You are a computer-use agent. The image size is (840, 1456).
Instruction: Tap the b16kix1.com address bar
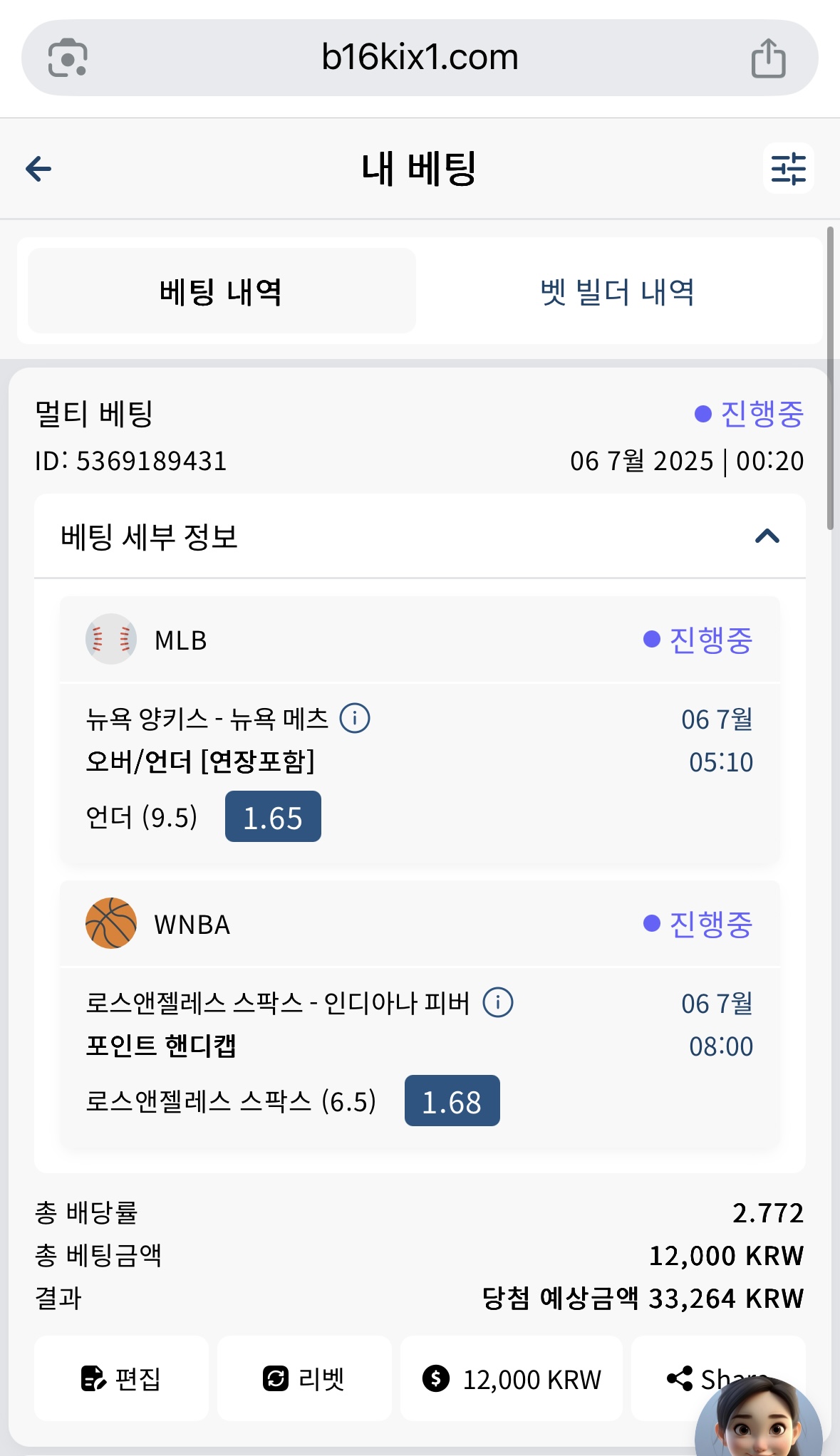coord(420,58)
